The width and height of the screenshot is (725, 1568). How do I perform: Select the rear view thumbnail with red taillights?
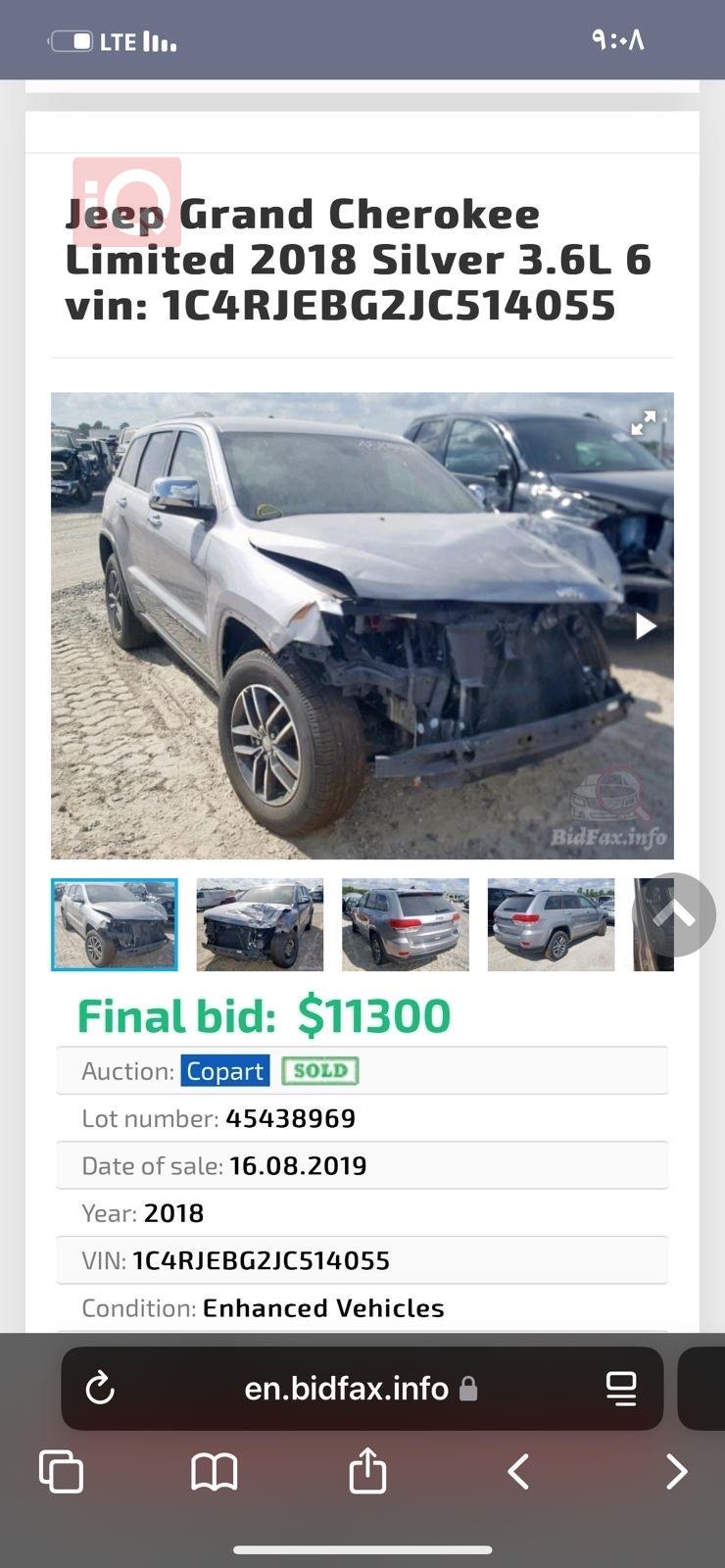[x=405, y=924]
